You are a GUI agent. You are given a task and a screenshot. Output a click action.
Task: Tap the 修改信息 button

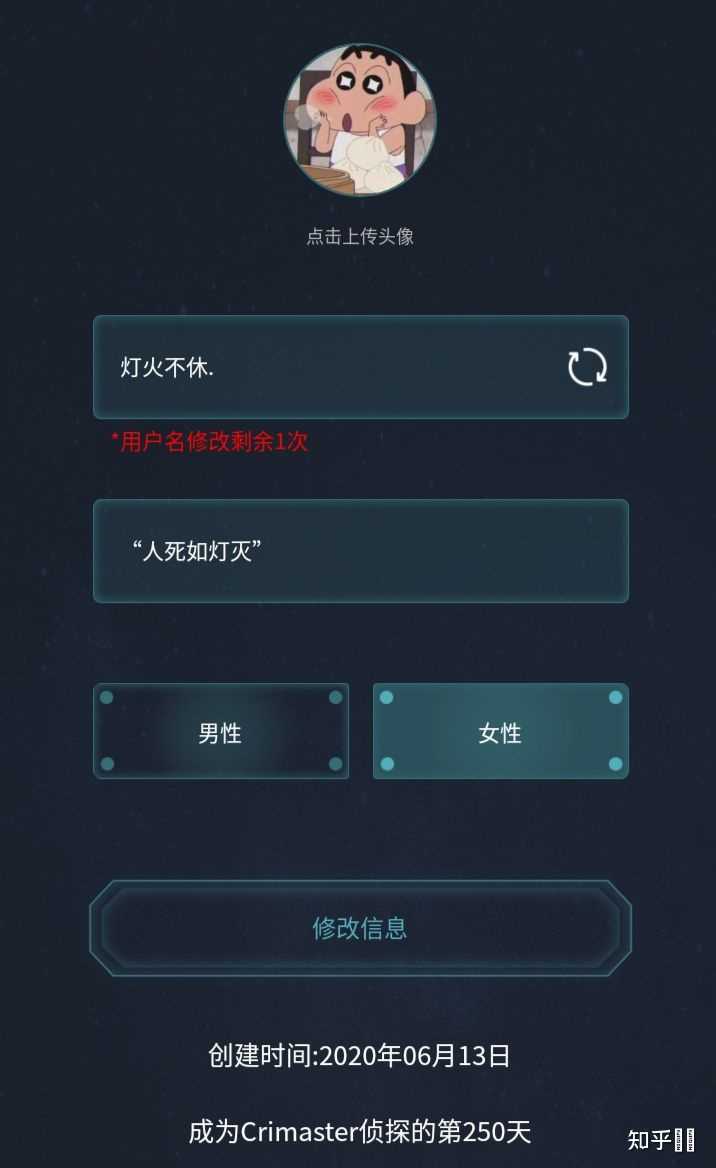[x=360, y=927]
